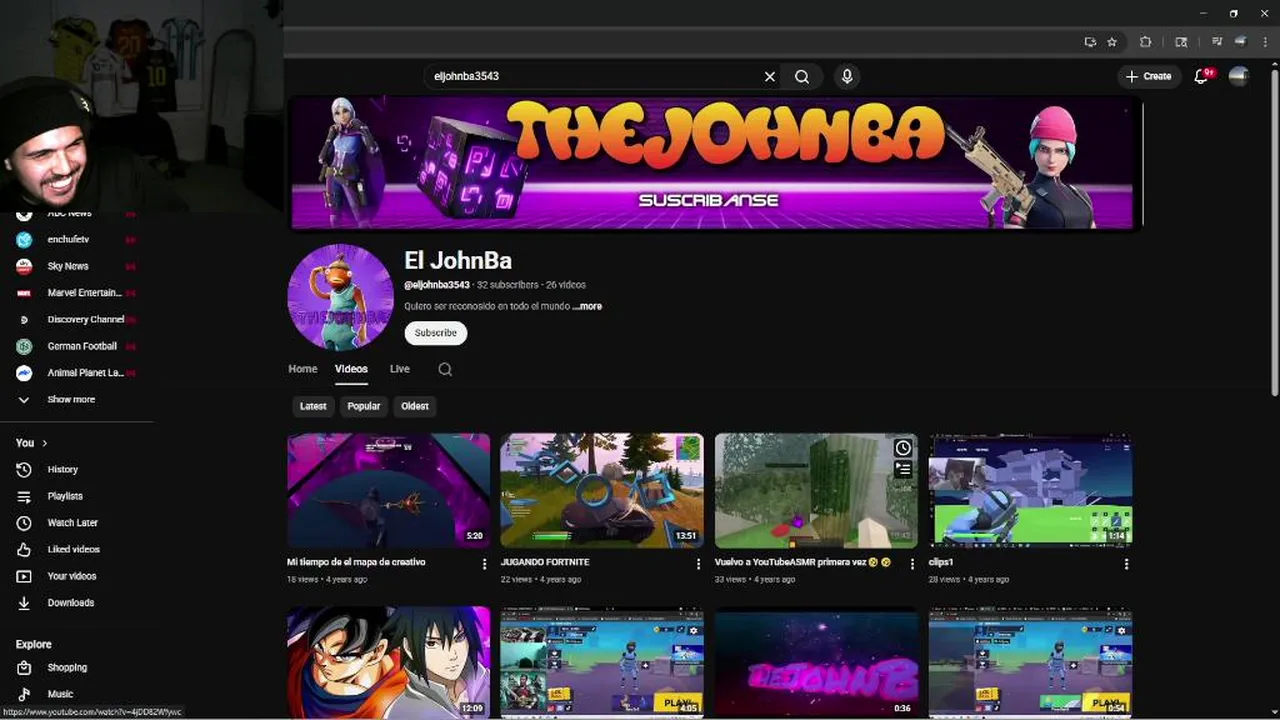This screenshot has width=1280, height=720.
Task: Start voice search with the microphone
Action: pos(847,76)
